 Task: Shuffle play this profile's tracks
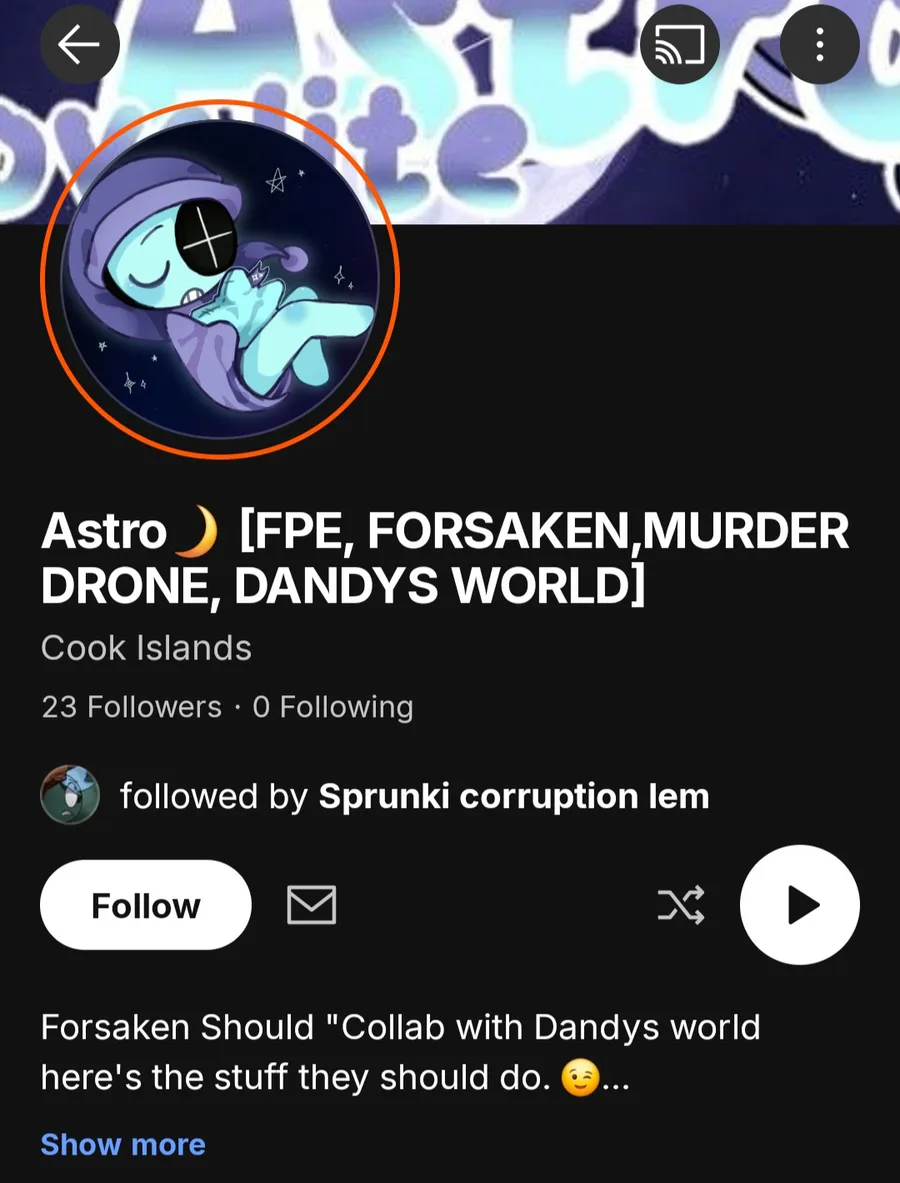pos(681,905)
